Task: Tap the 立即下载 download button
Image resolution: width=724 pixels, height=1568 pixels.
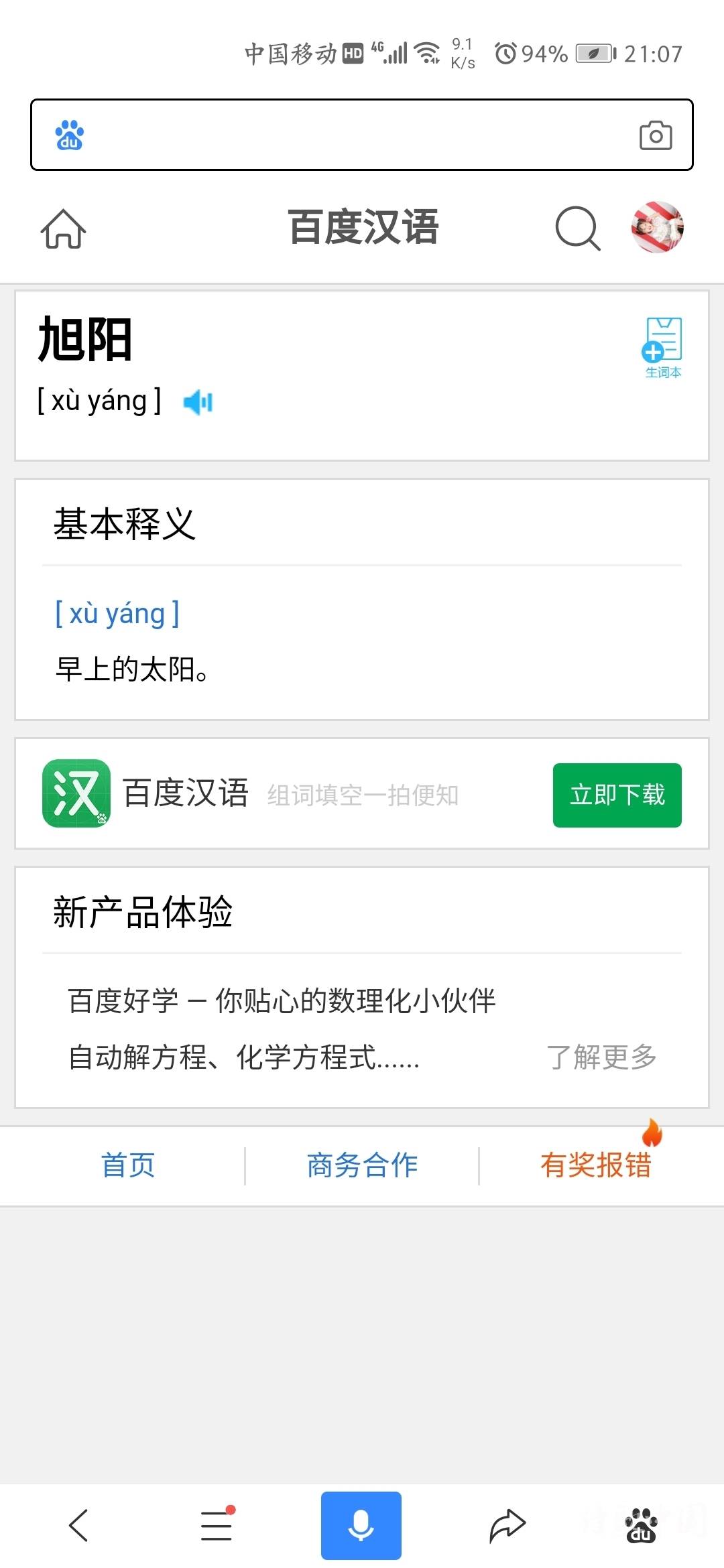Action: tap(617, 795)
